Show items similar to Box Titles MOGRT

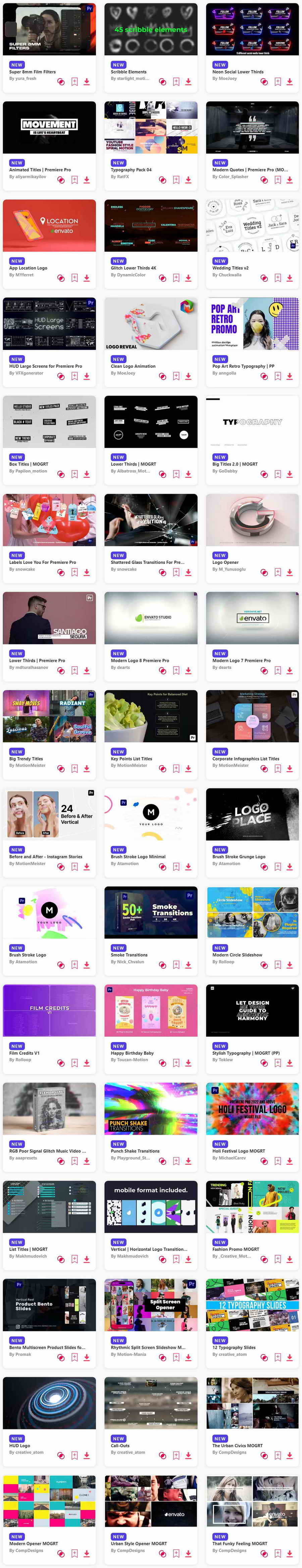[x=61, y=474]
